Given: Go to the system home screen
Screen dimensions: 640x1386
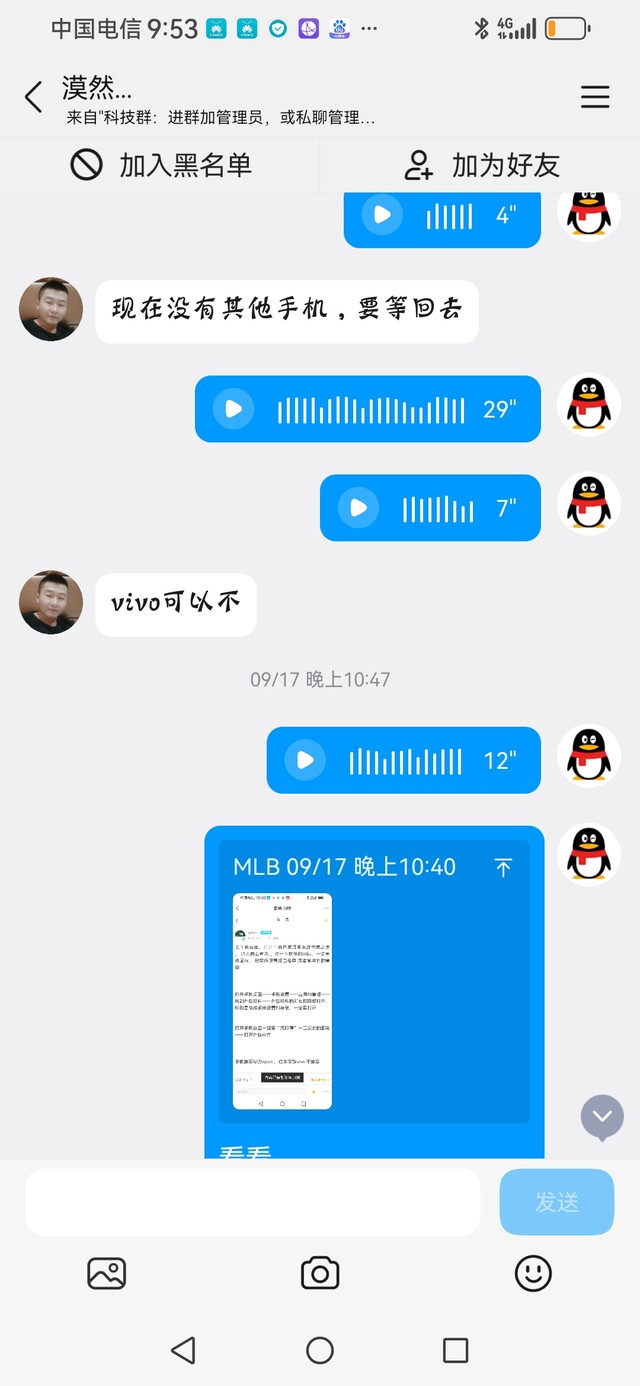Looking at the screenshot, I should point(320,1351).
